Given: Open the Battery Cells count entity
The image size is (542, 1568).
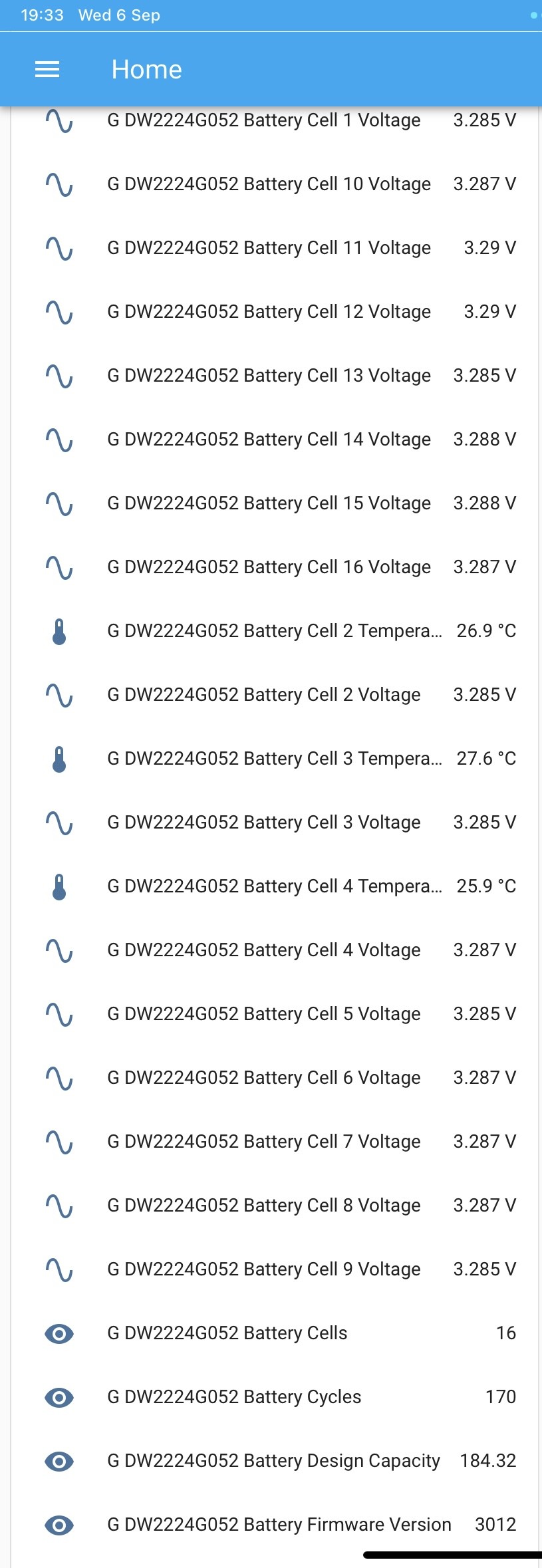Looking at the screenshot, I should click(x=274, y=1333).
